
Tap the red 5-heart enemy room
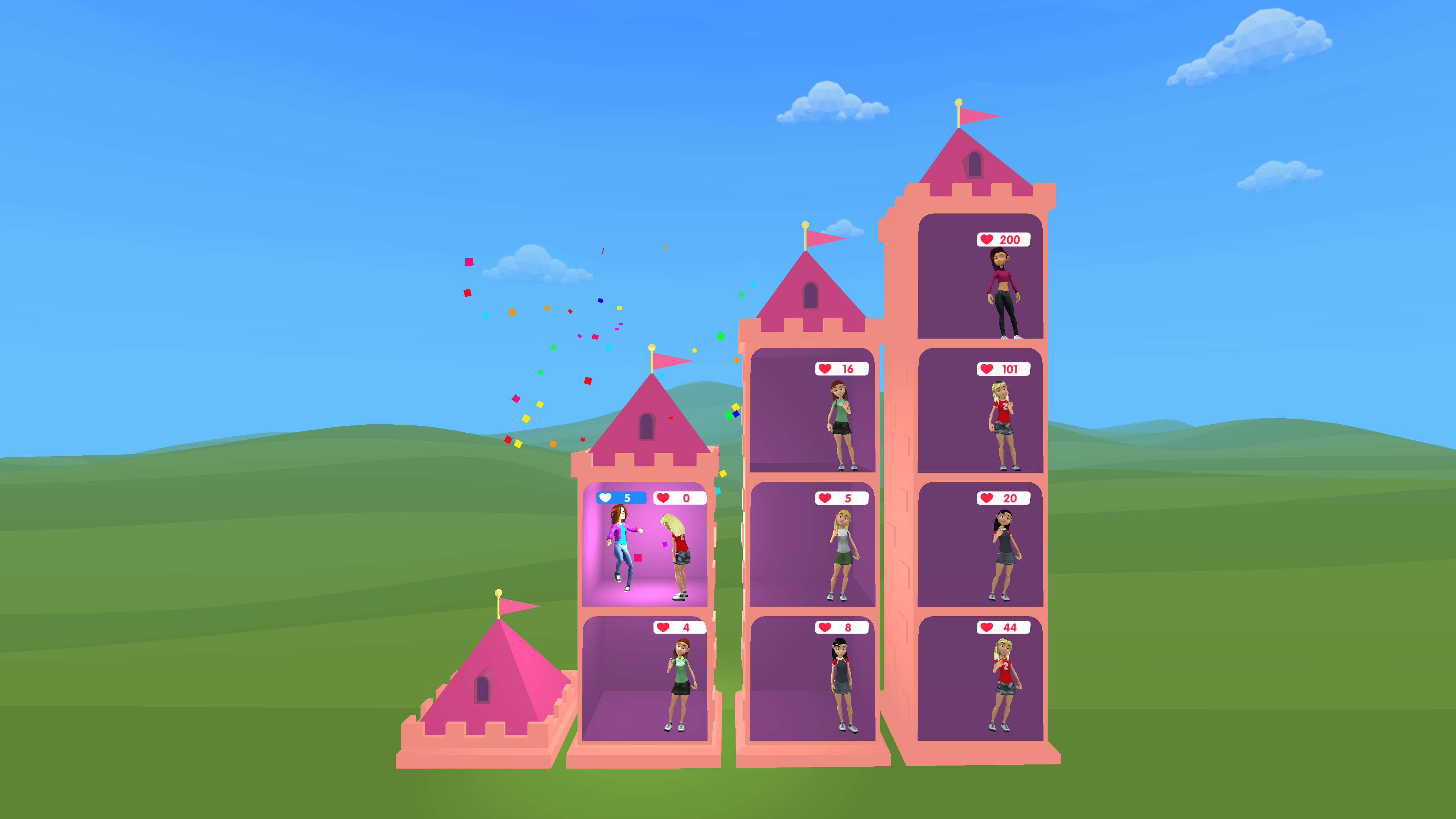812,544
